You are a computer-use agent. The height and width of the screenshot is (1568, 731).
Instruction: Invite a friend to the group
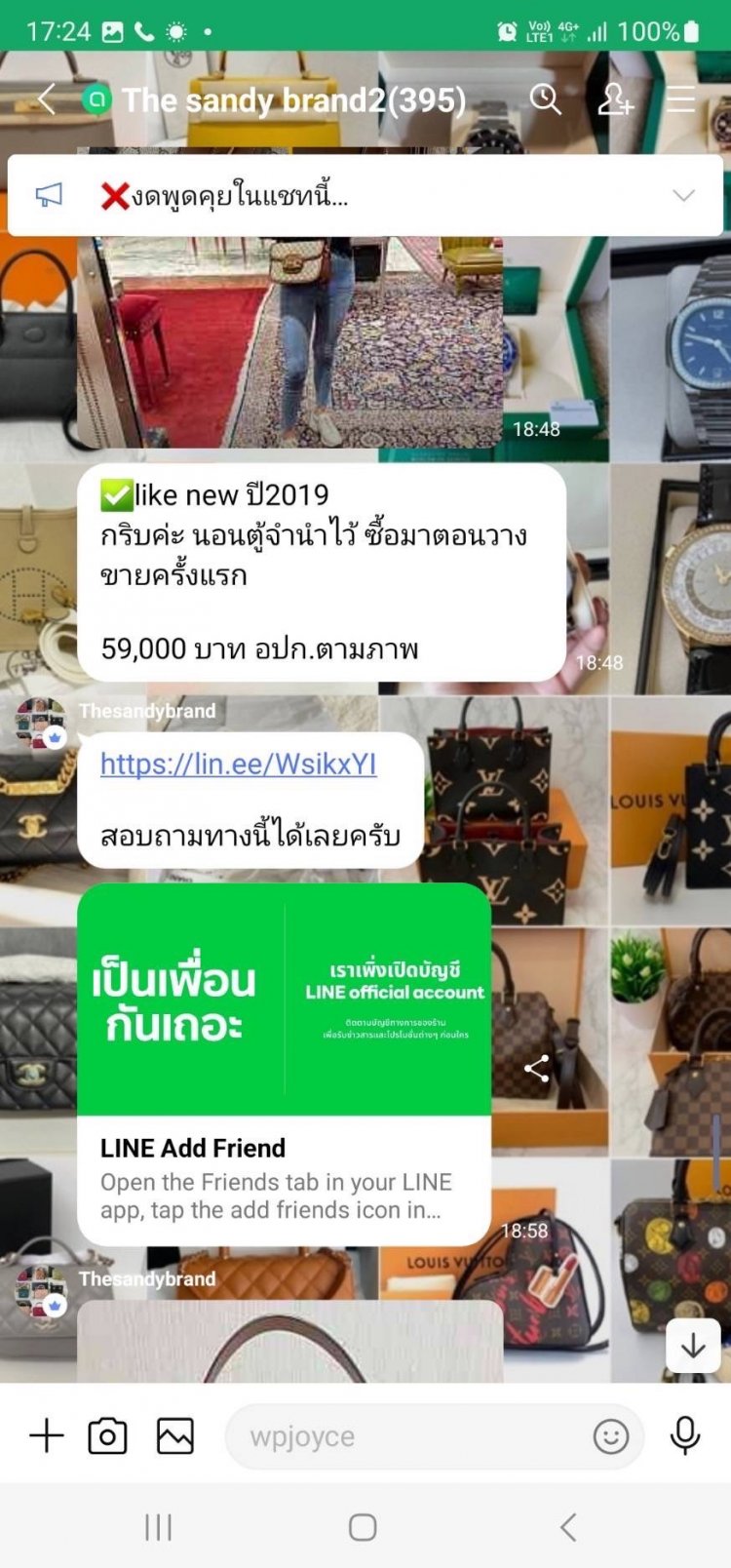615,98
